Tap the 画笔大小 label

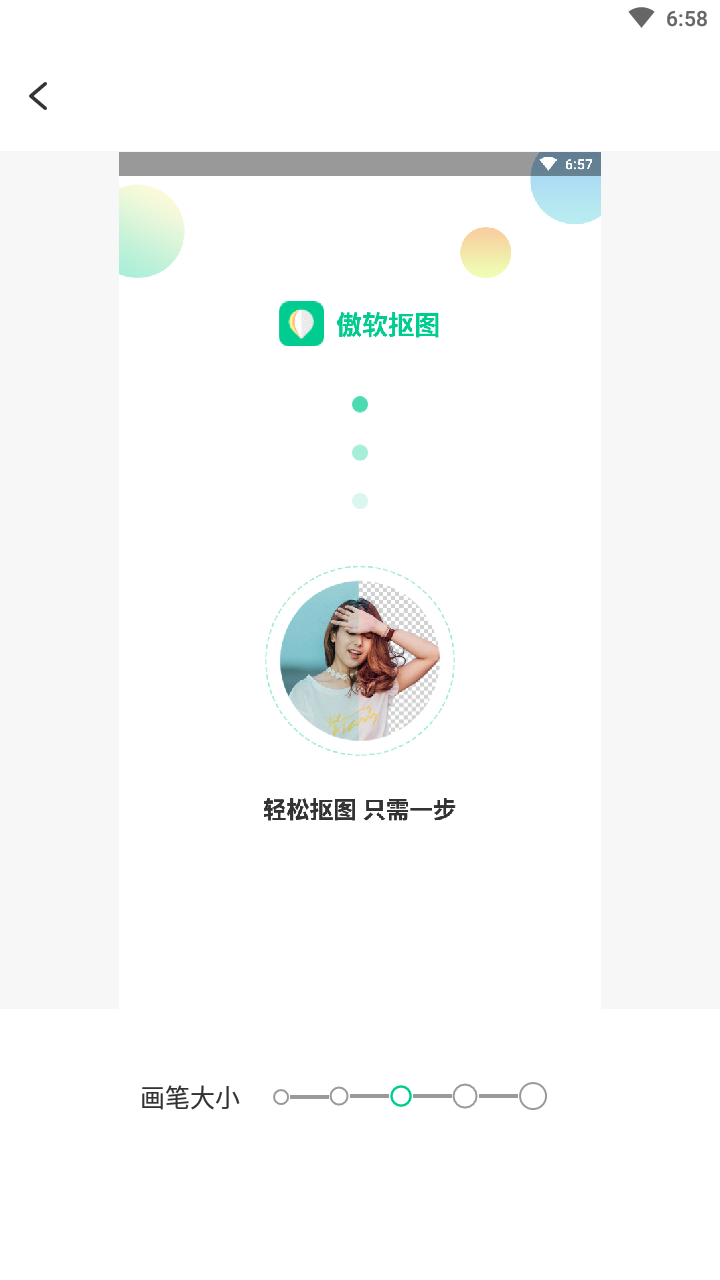pos(190,1096)
